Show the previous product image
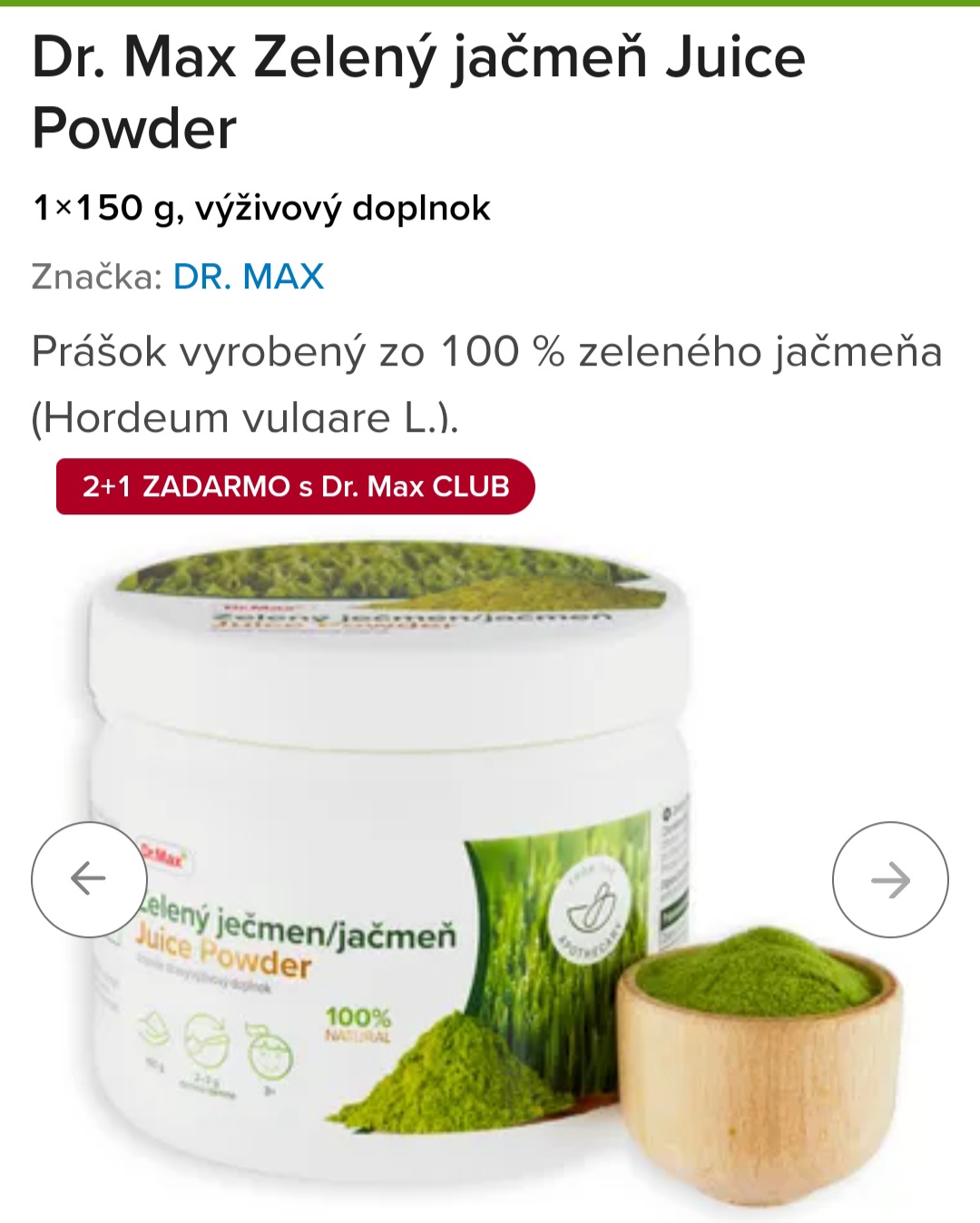Viewport: 980px width, 1223px height. tap(89, 879)
